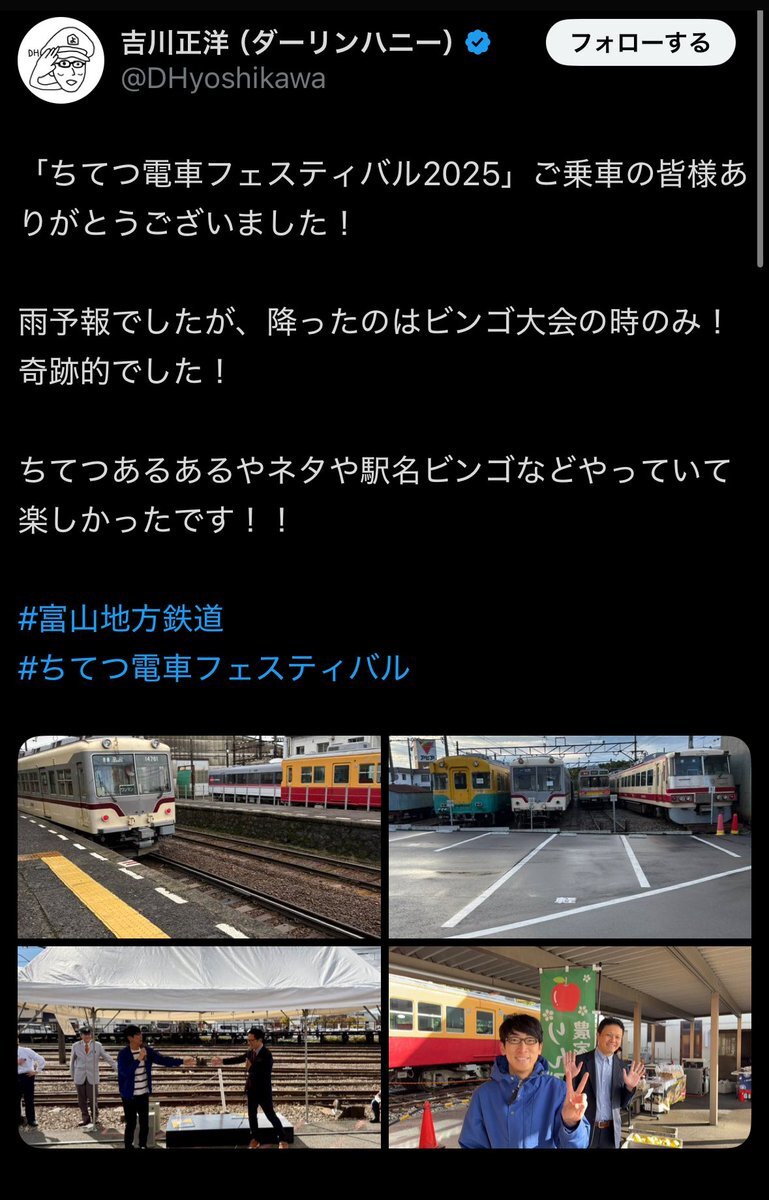Tap the フォローする button

640,43
